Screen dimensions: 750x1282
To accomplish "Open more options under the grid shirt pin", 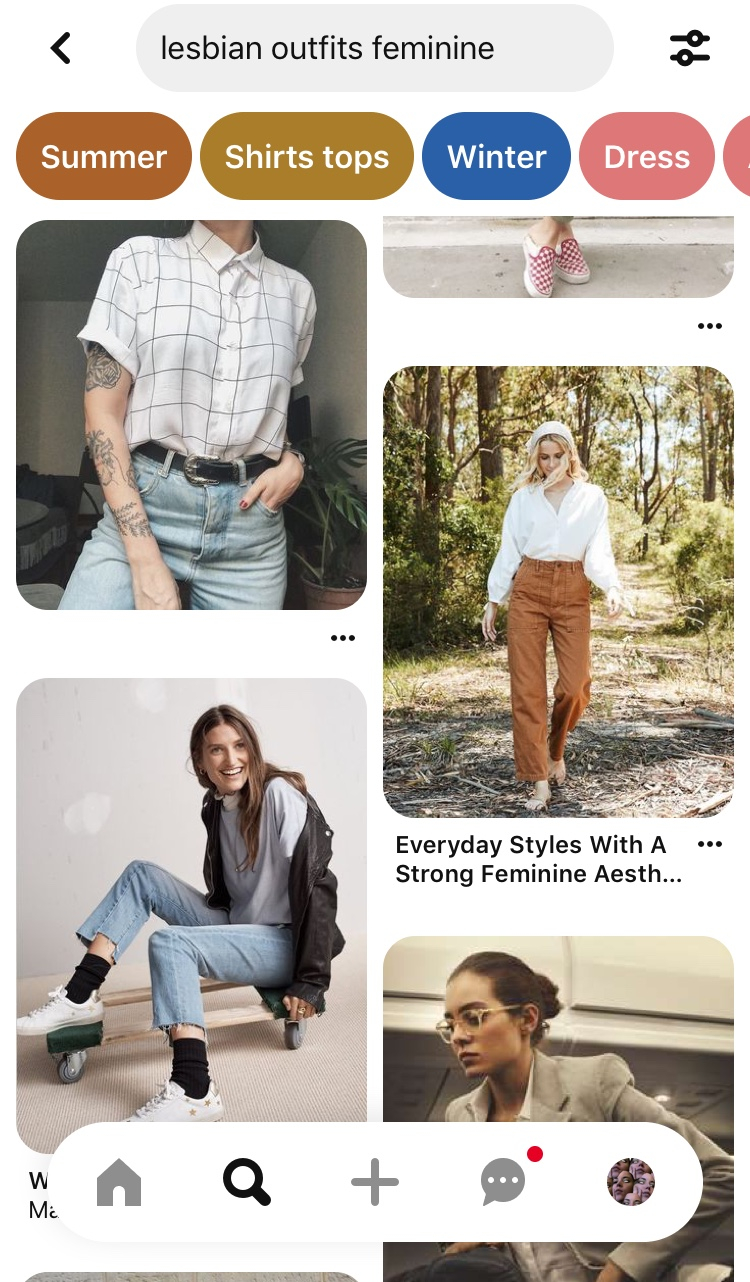I will (x=343, y=638).
